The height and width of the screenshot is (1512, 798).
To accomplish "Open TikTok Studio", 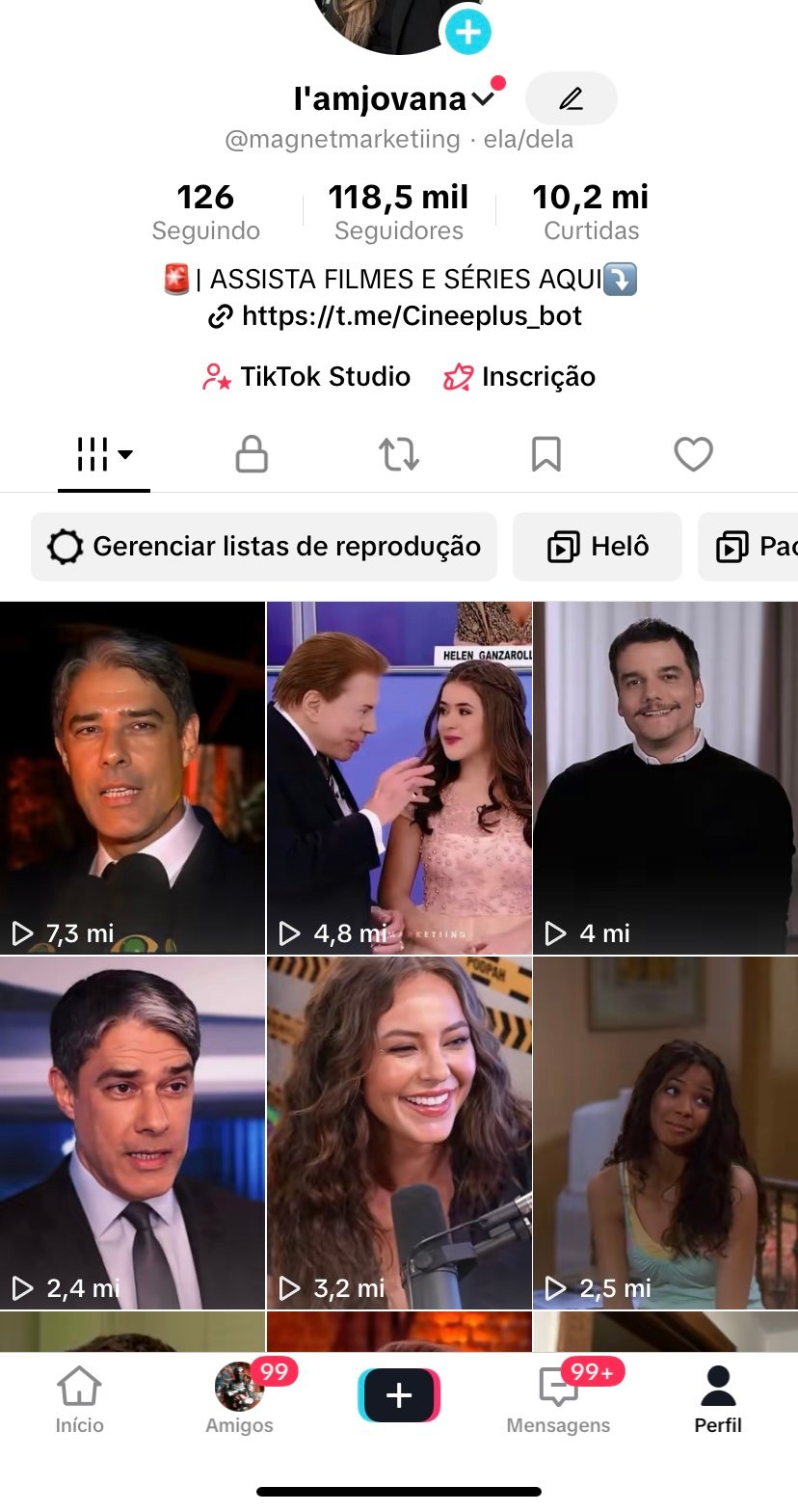I will tap(306, 377).
